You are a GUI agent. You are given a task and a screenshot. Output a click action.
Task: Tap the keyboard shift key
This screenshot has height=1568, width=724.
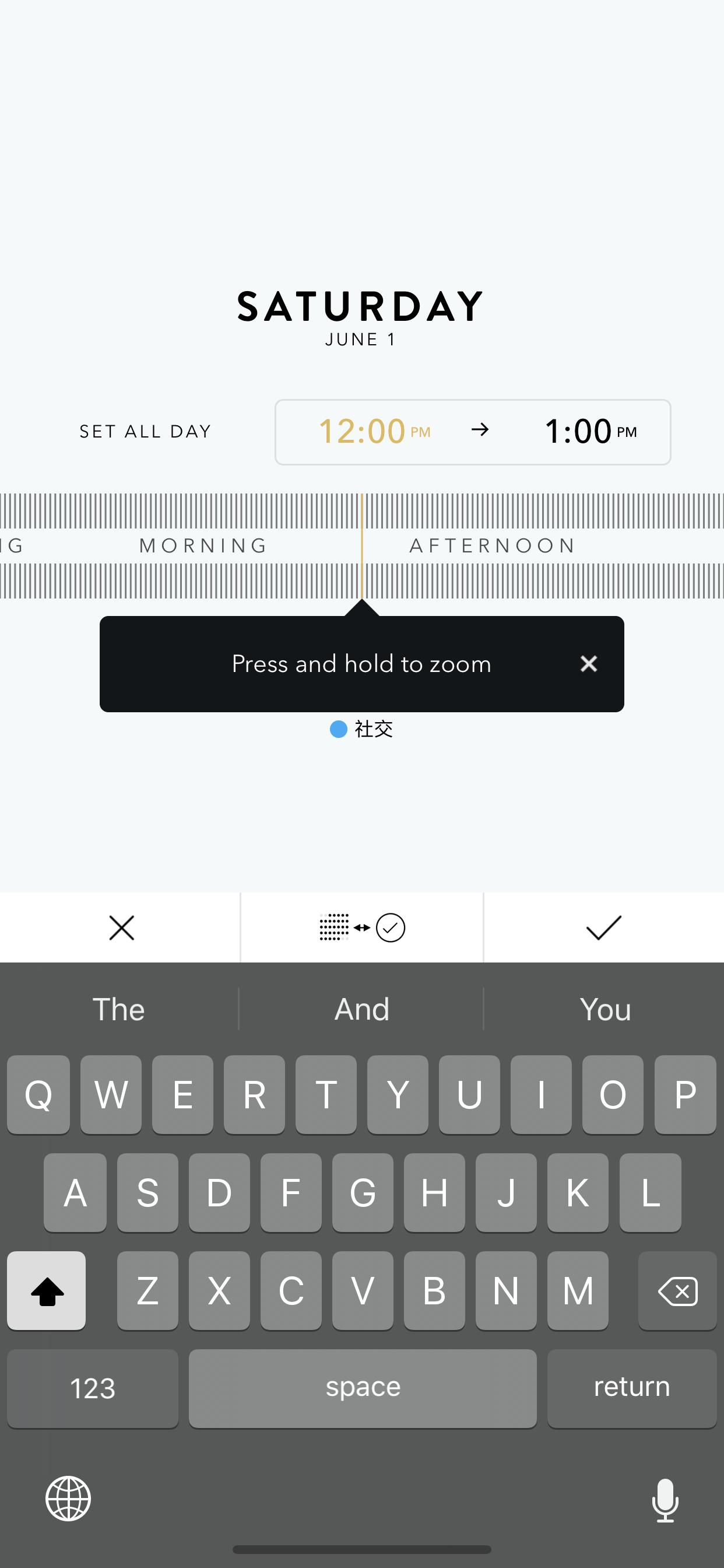46,1290
